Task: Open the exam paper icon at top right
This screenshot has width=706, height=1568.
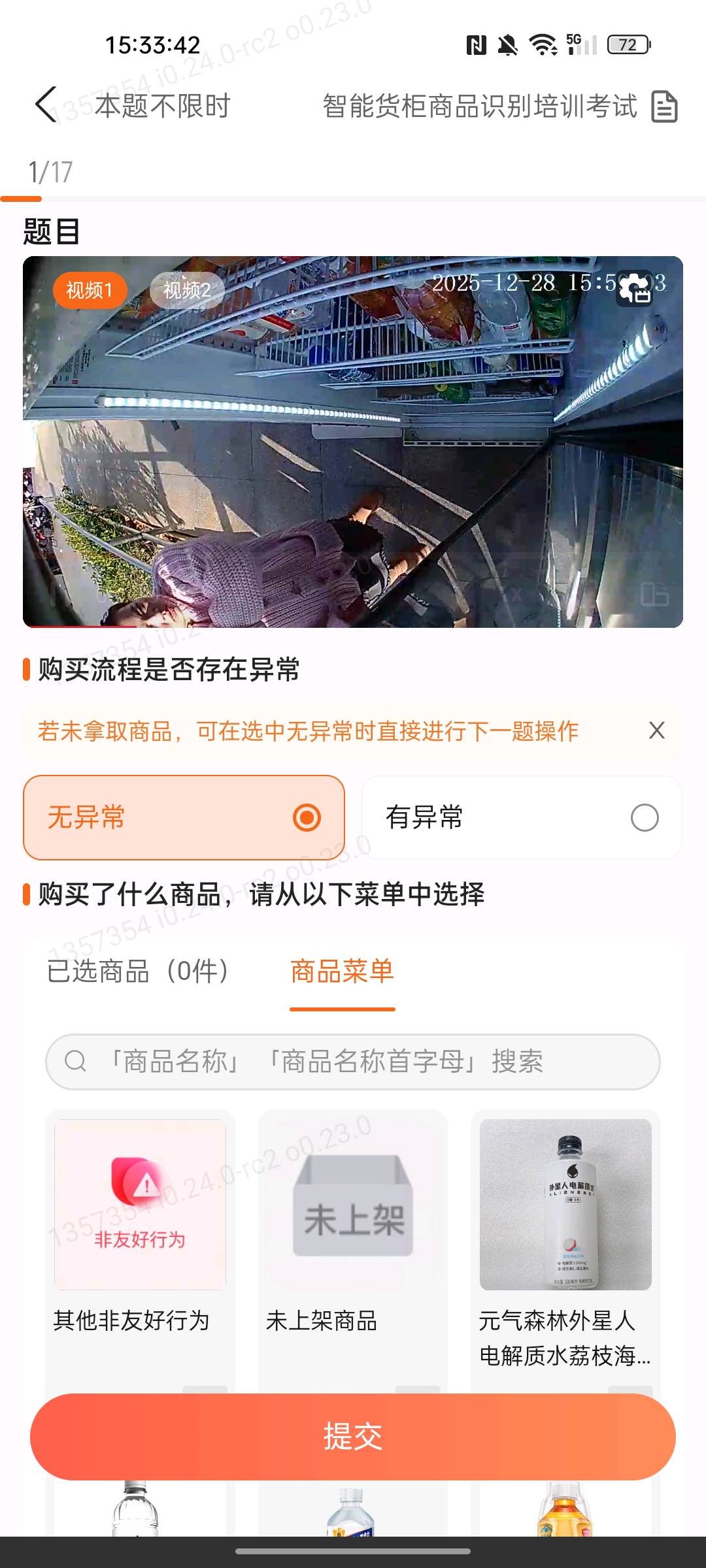Action: point(664,105)
